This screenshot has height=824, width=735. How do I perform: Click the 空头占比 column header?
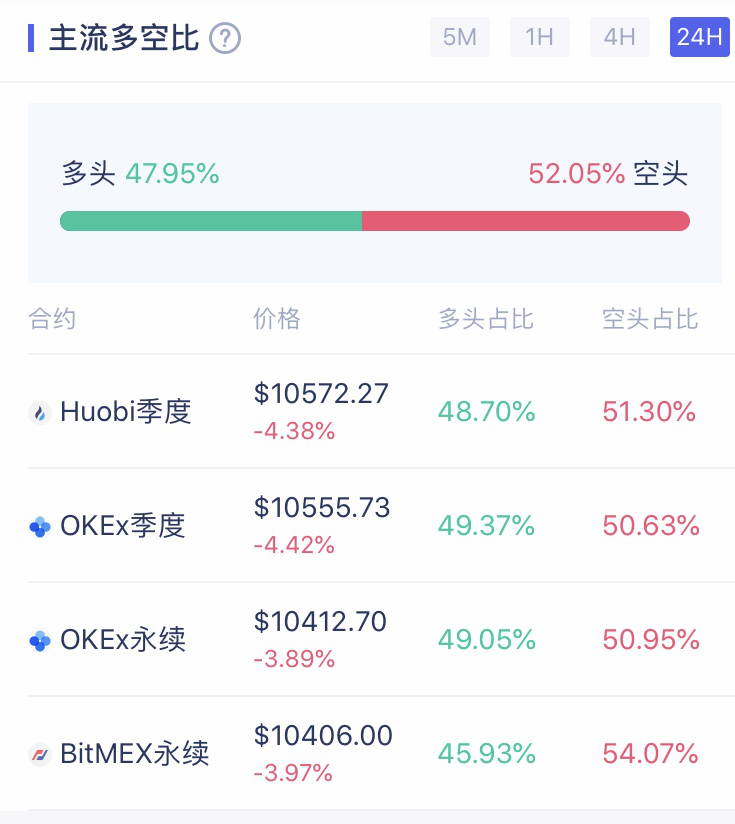pyautogui.click(x=650, y=319)
